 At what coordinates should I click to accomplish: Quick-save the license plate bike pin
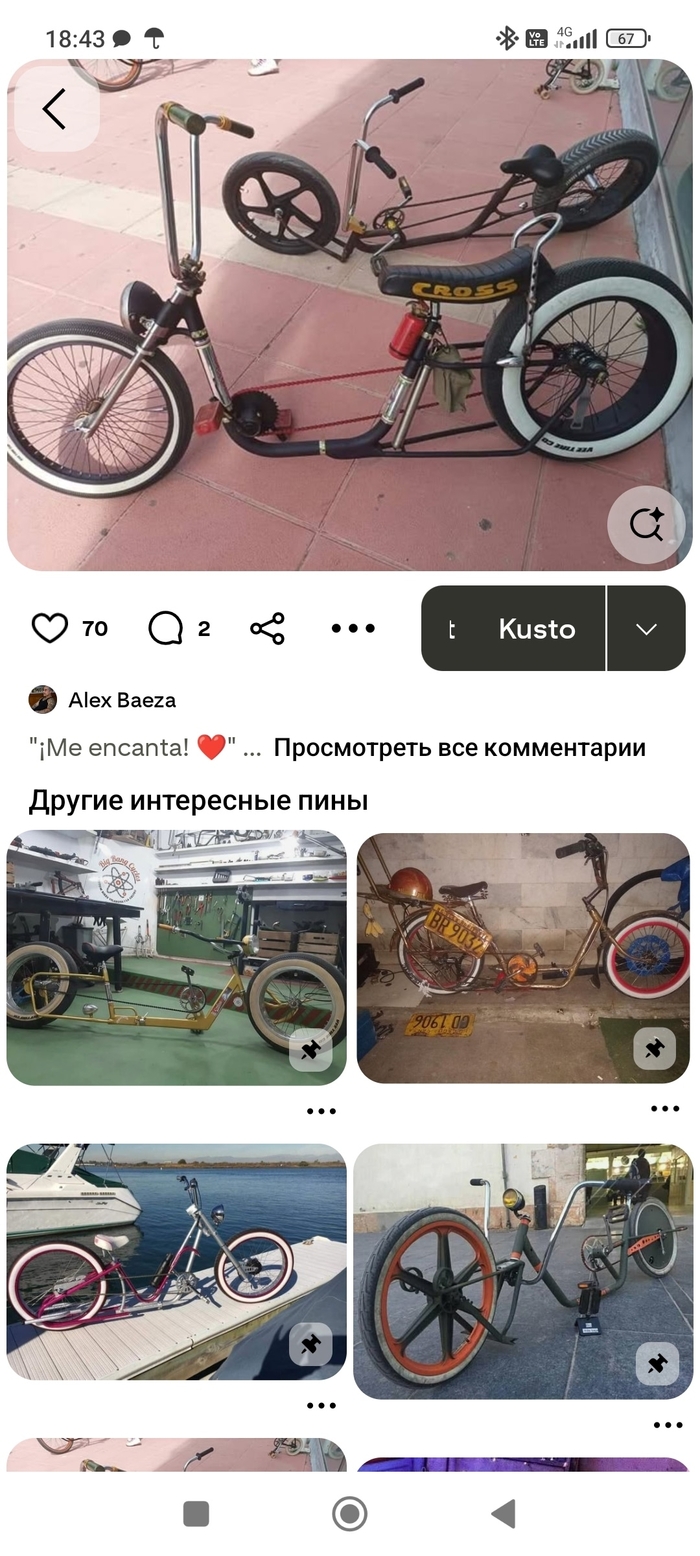point(654,1049)
